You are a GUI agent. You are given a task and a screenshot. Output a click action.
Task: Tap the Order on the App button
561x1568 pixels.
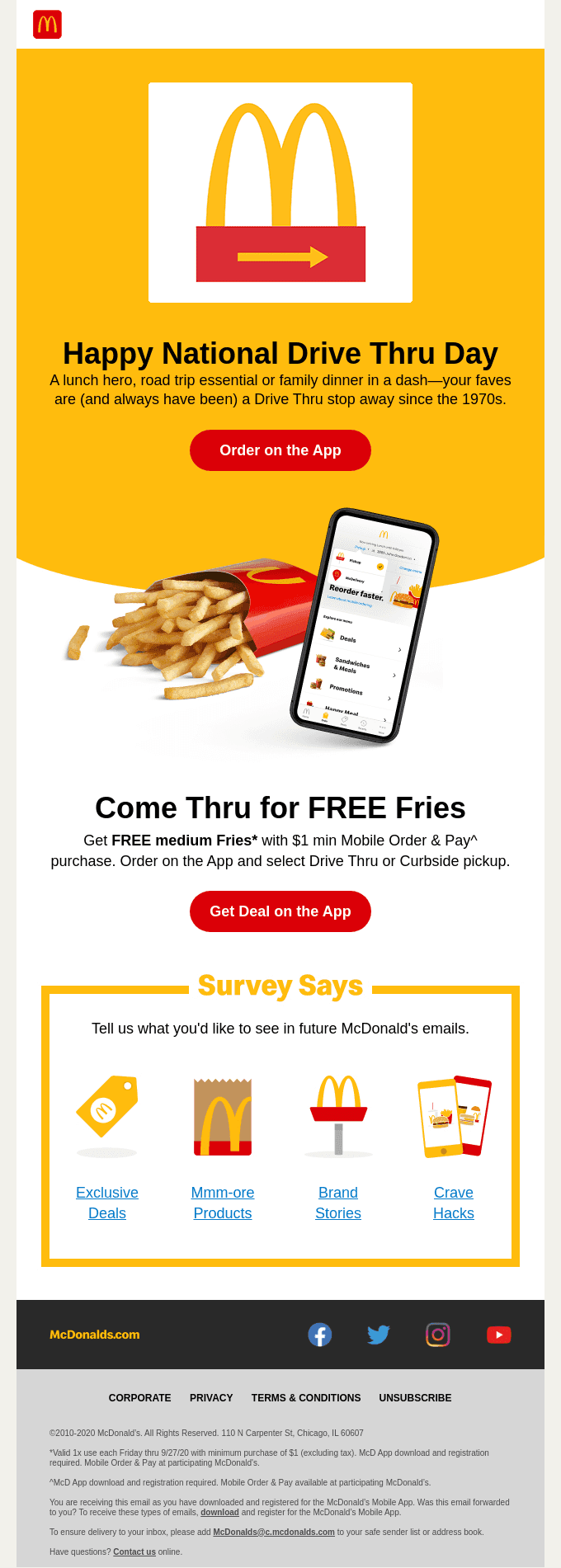click(280, 450)
